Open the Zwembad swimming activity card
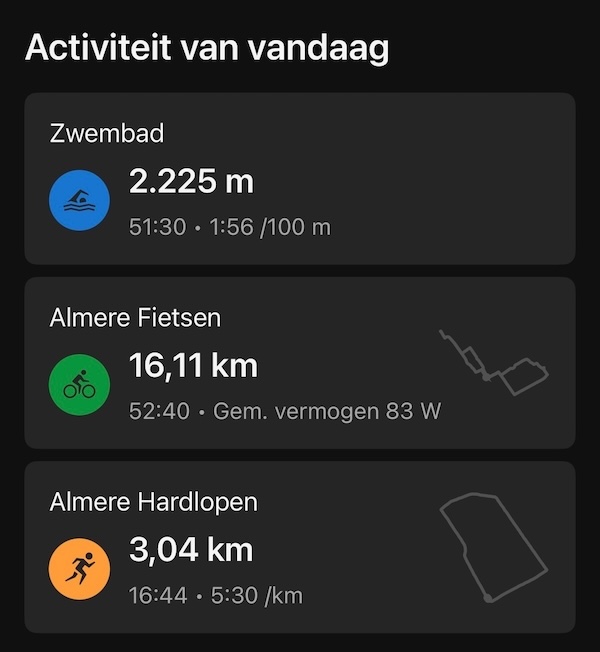 [299, 178]
